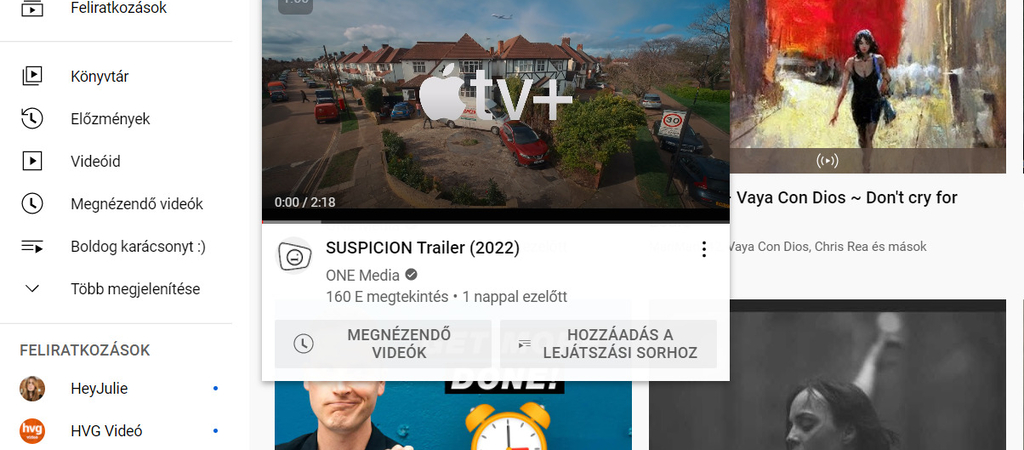Open Előzmények watch history

pos(110,119)
